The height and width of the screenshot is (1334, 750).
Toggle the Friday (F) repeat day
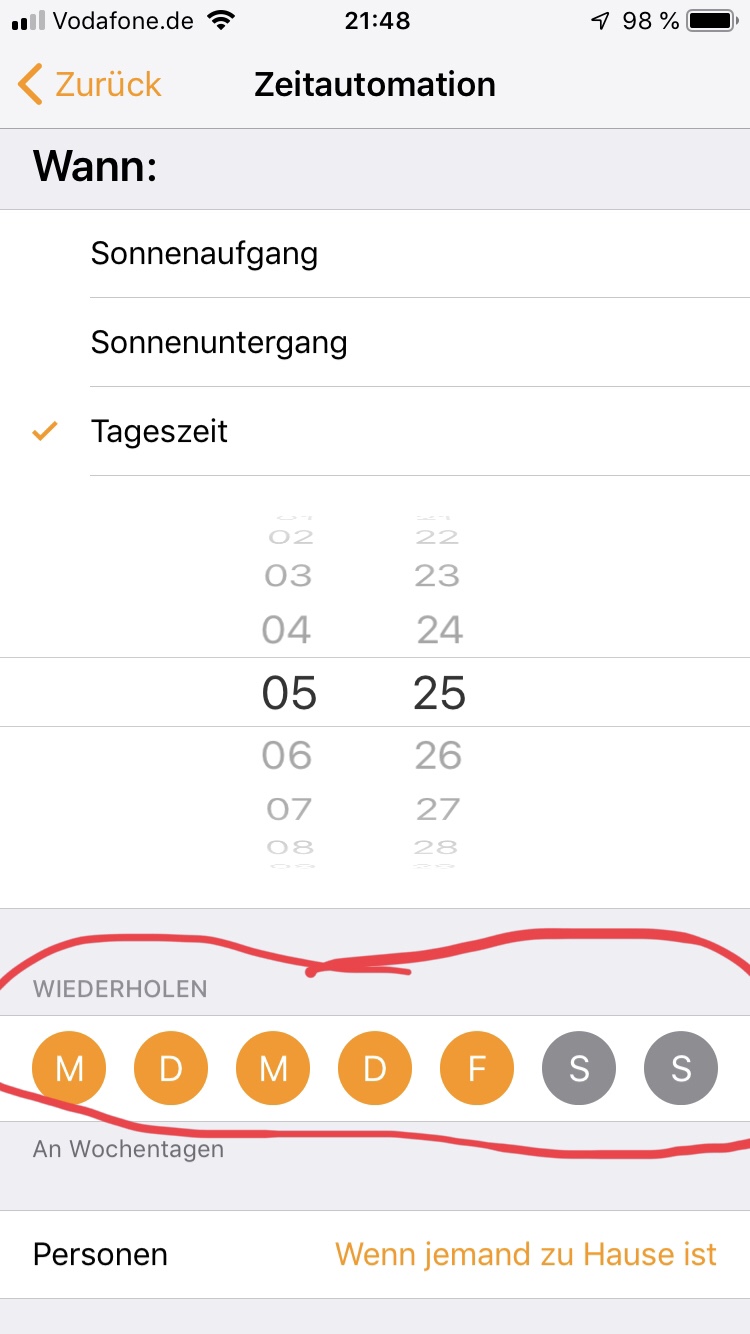coord(477,1069)
